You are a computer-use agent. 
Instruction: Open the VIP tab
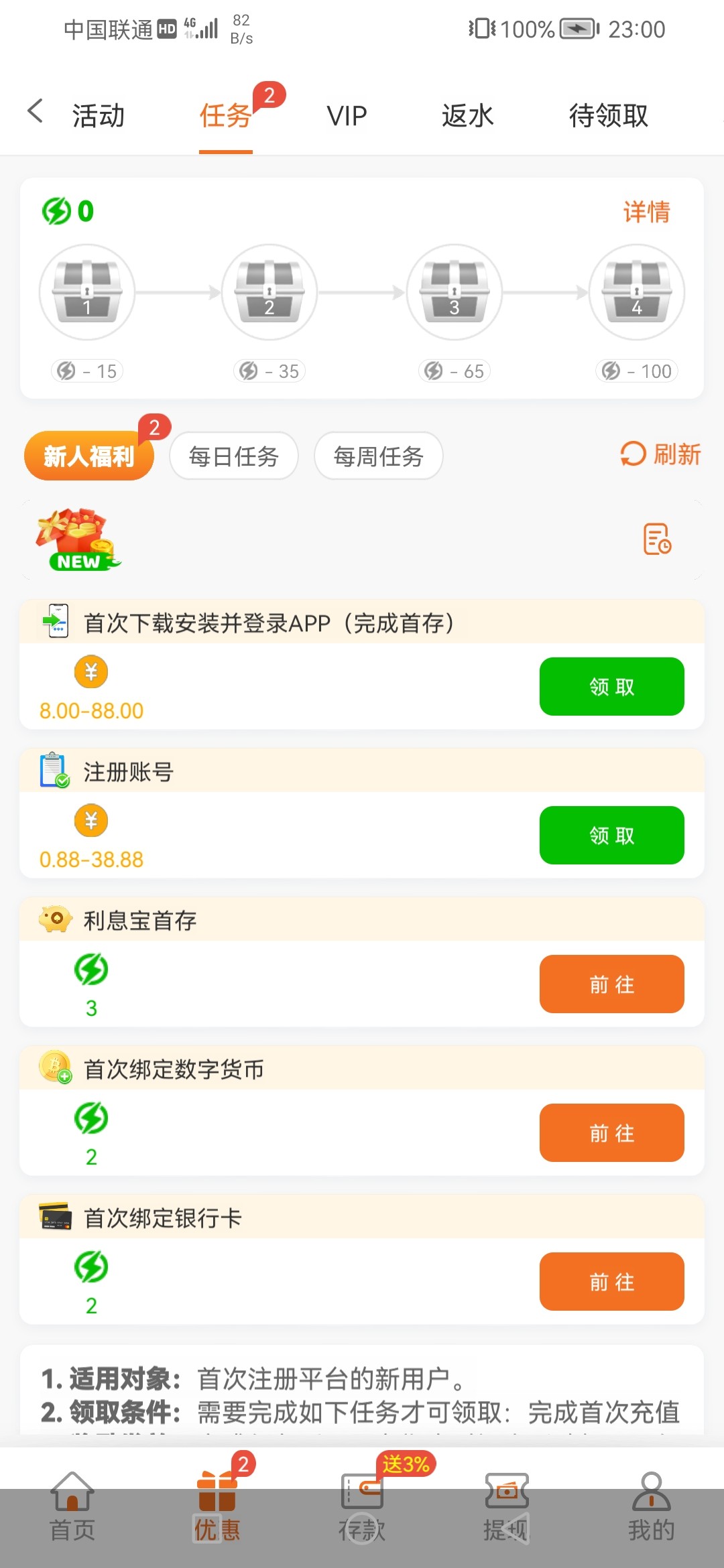[x=347, y=115]
